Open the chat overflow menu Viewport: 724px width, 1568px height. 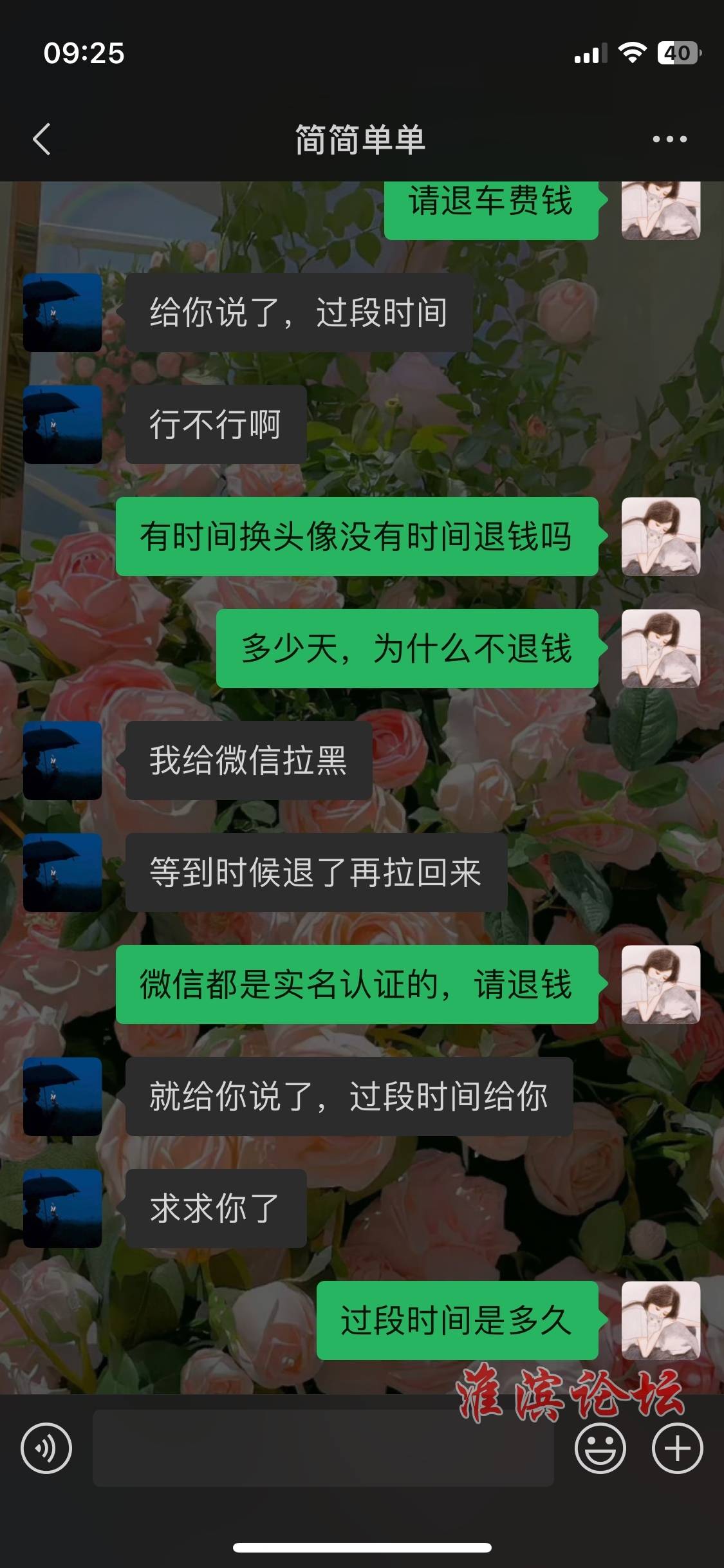pyautogui.click(x=669, y=139)
